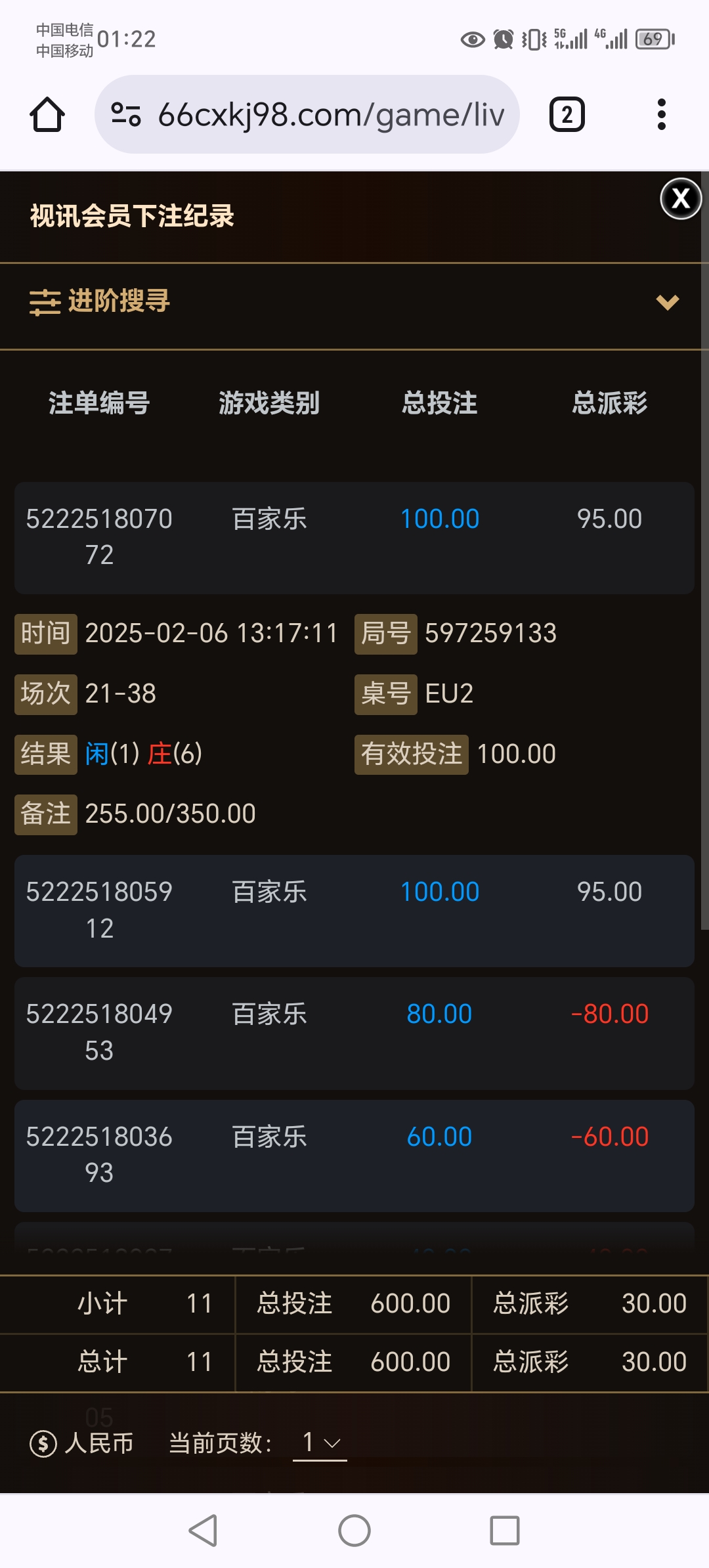The image size is (709, 1568).
Task: Open the browser three-dot menu icon
Action: click(661, 113)
